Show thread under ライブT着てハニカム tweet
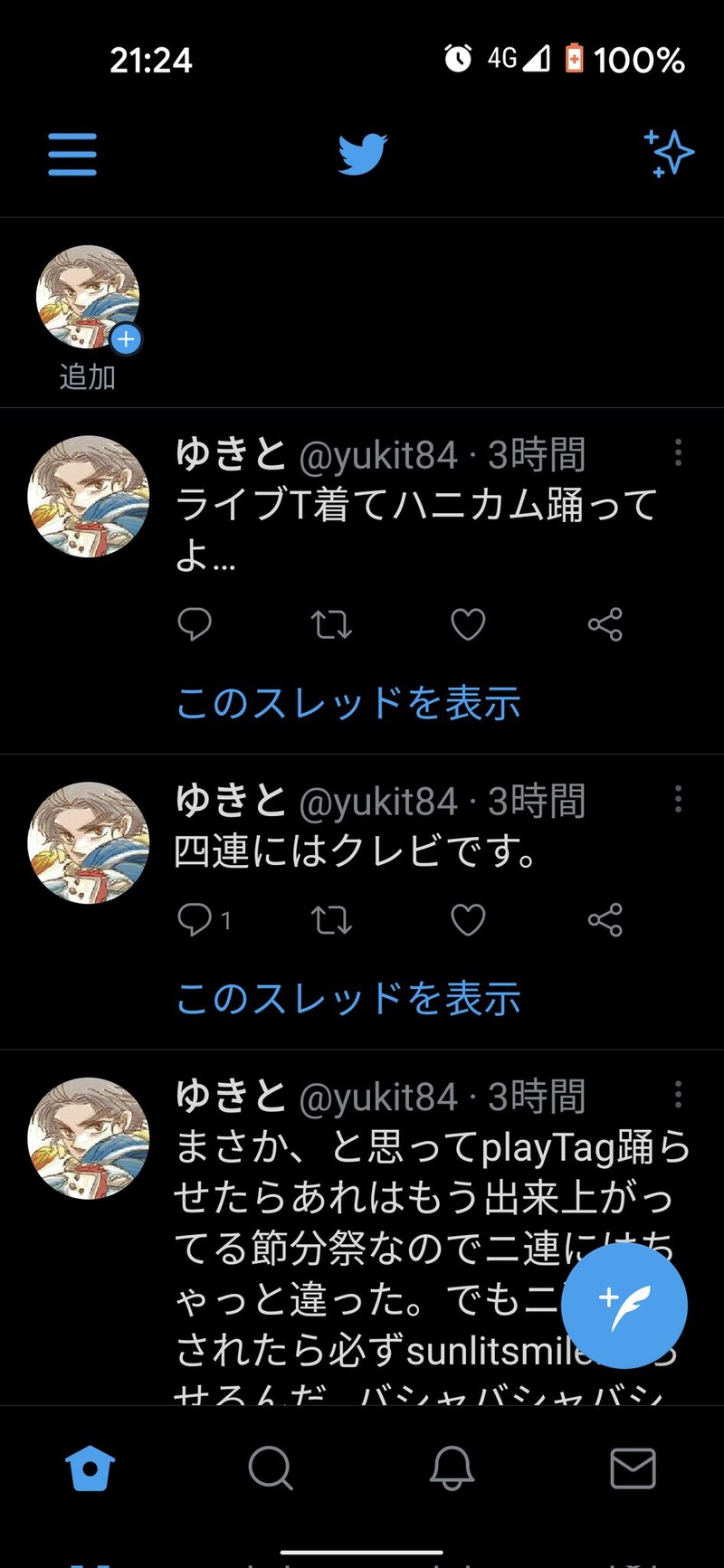Viewport: 724px width, 1568px height. coord(348,703)
